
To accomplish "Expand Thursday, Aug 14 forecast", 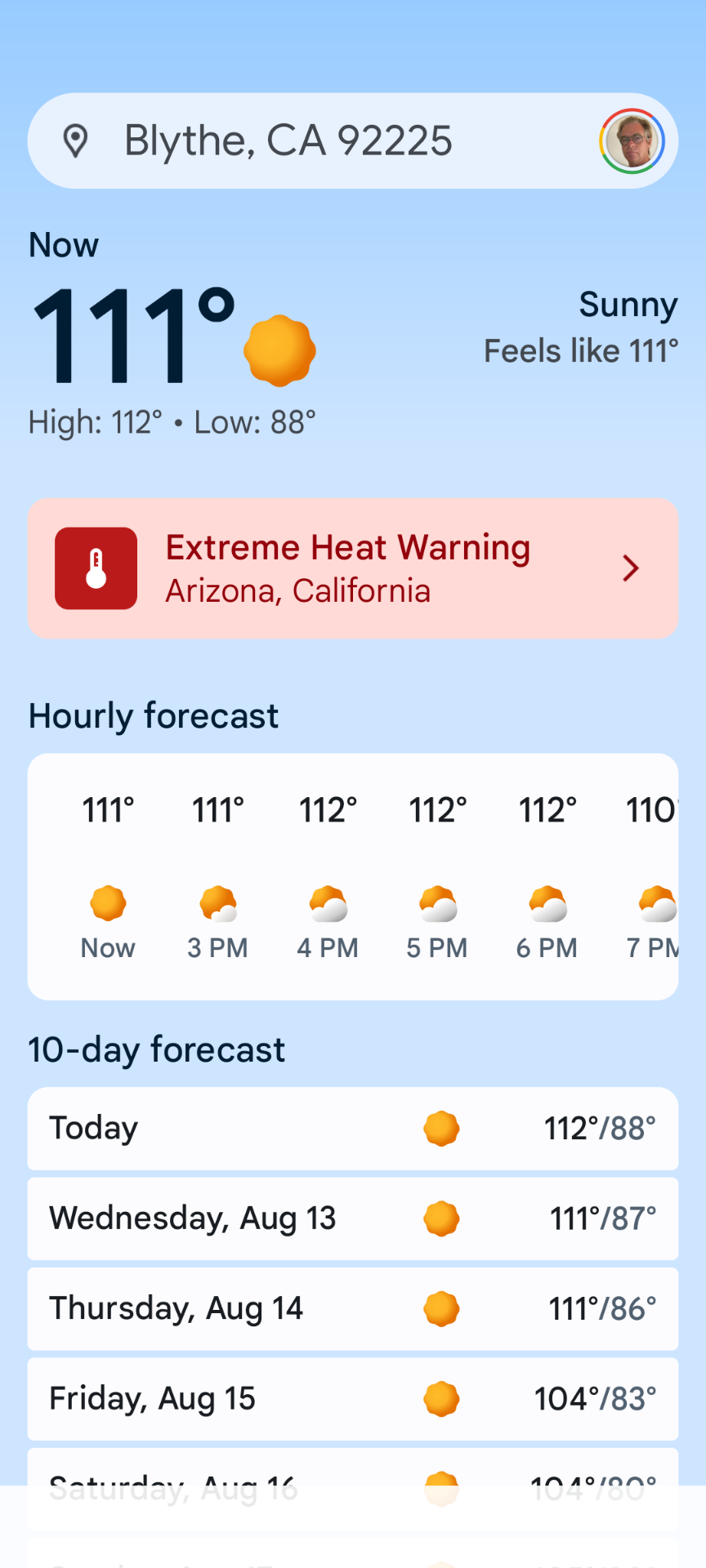I will pyautogui.click(x=353, y=1308).
